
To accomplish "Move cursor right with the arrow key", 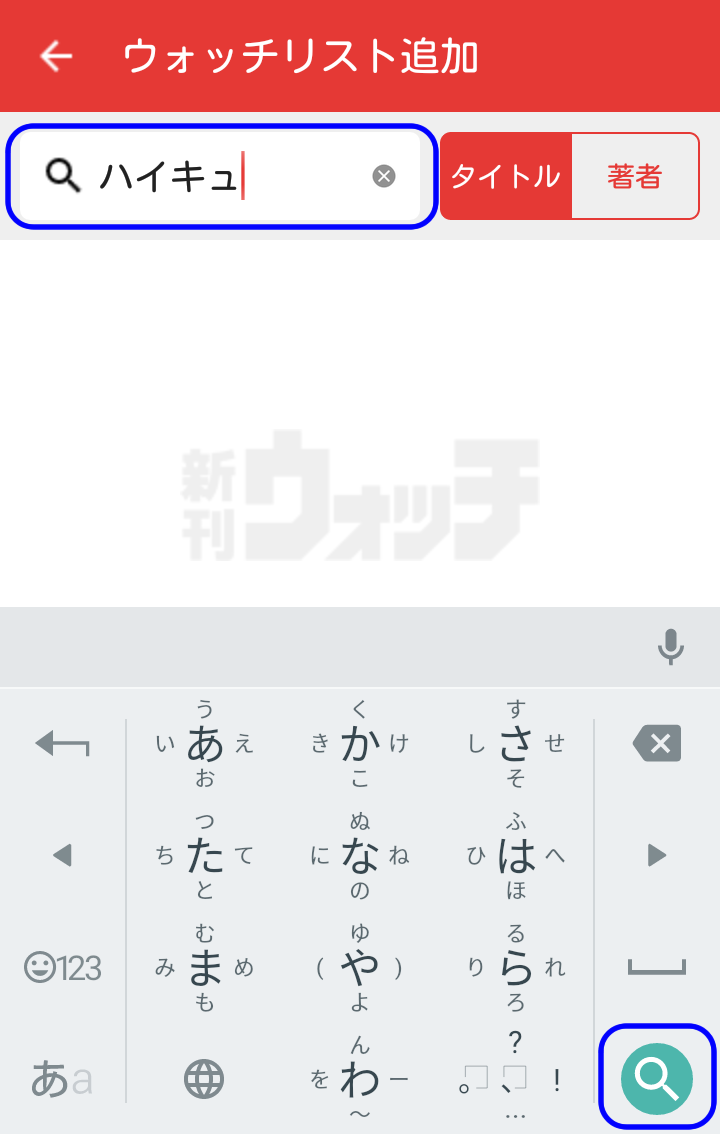I will (x=657, y=855).
